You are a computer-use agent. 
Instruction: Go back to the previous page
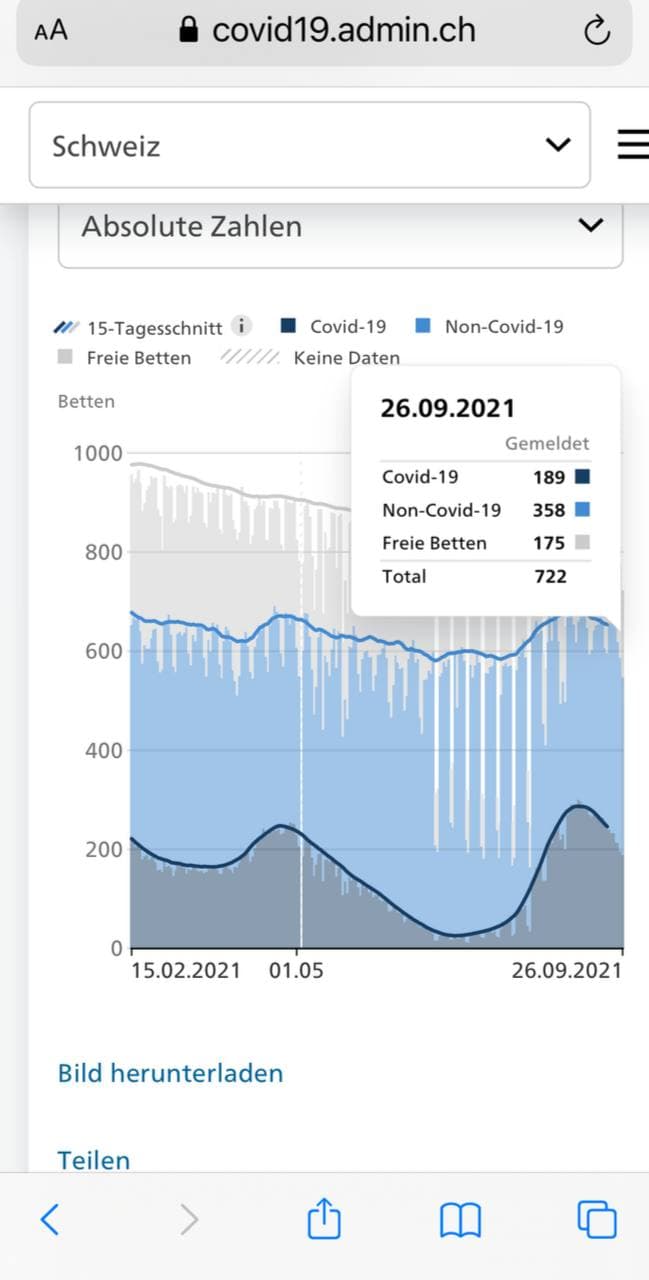point(50,1219)
